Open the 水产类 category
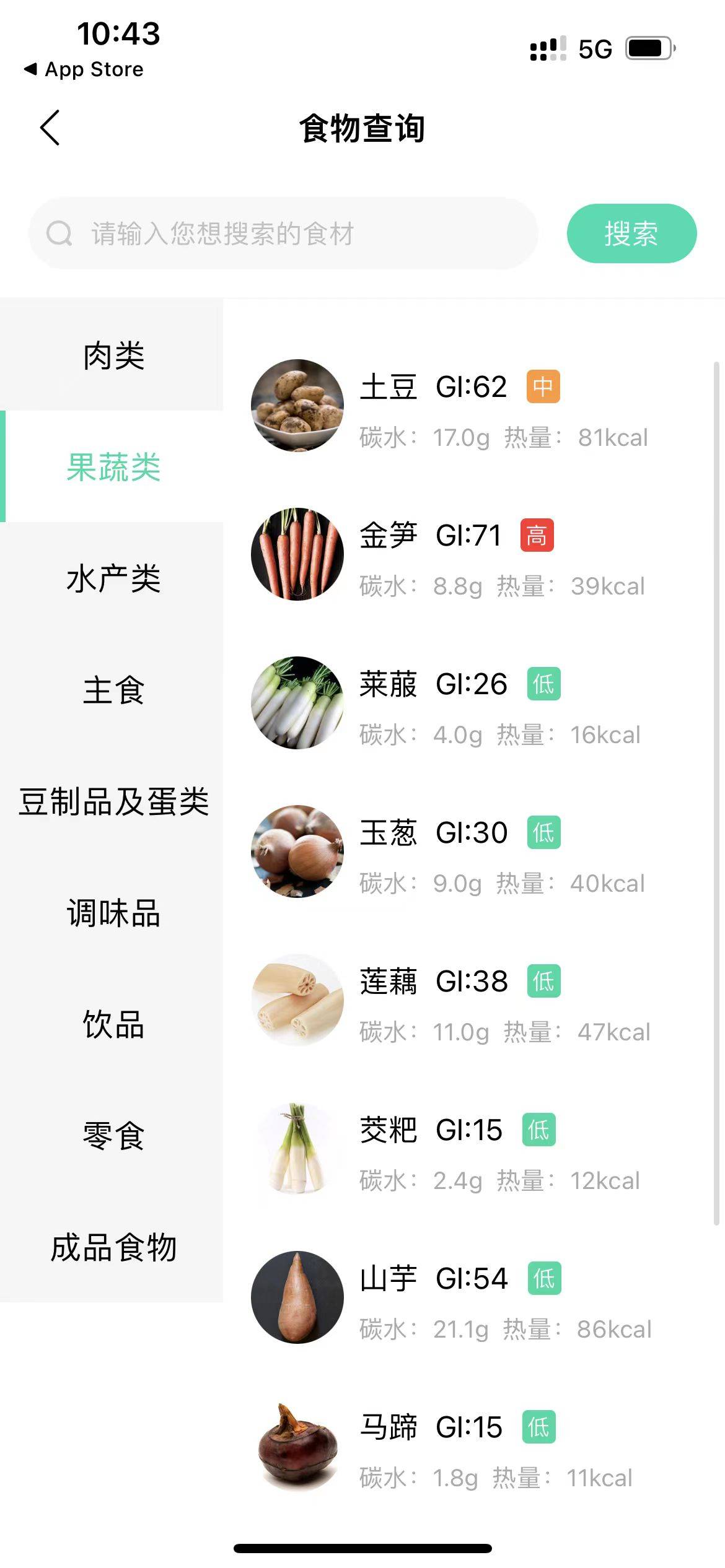 (x=113, y=578)
